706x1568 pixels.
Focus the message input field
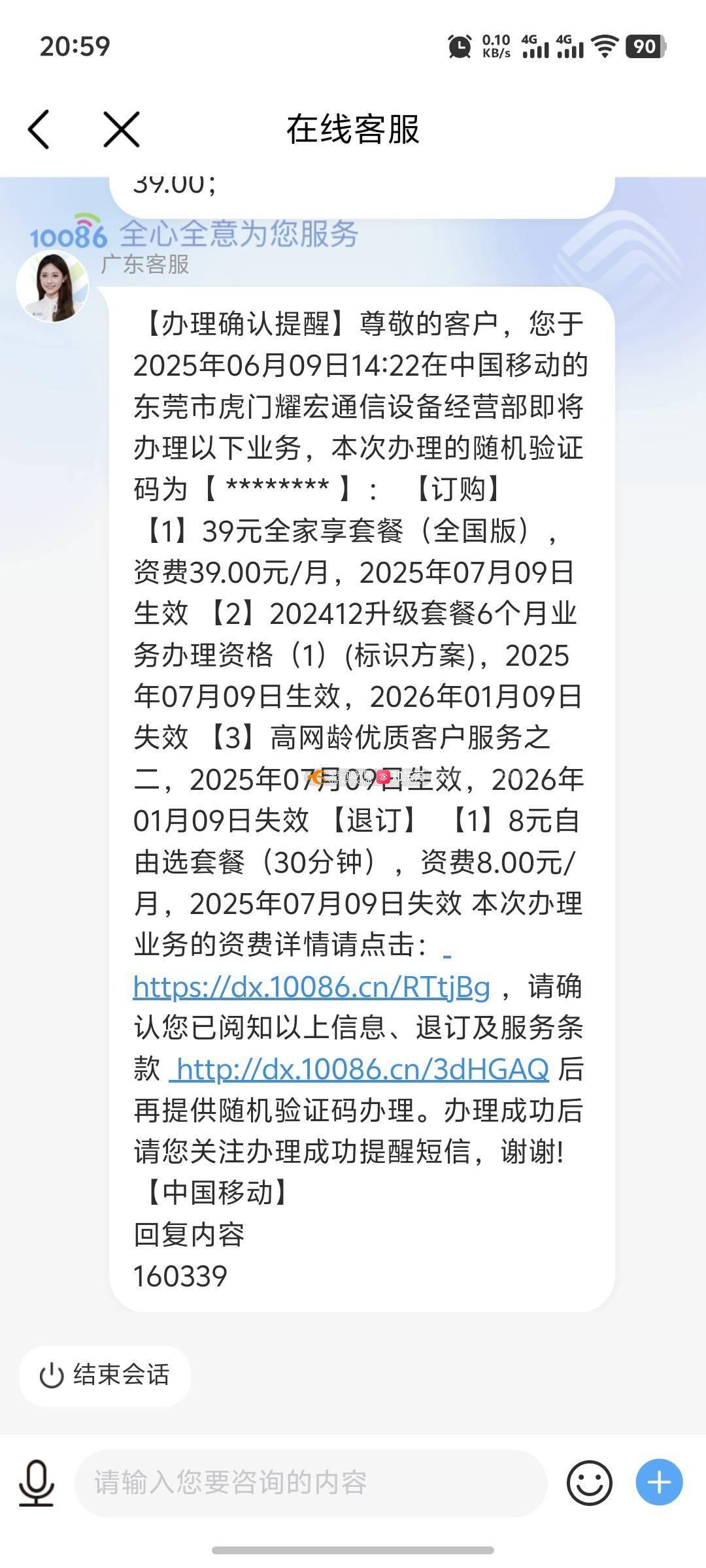(311, 1483)
